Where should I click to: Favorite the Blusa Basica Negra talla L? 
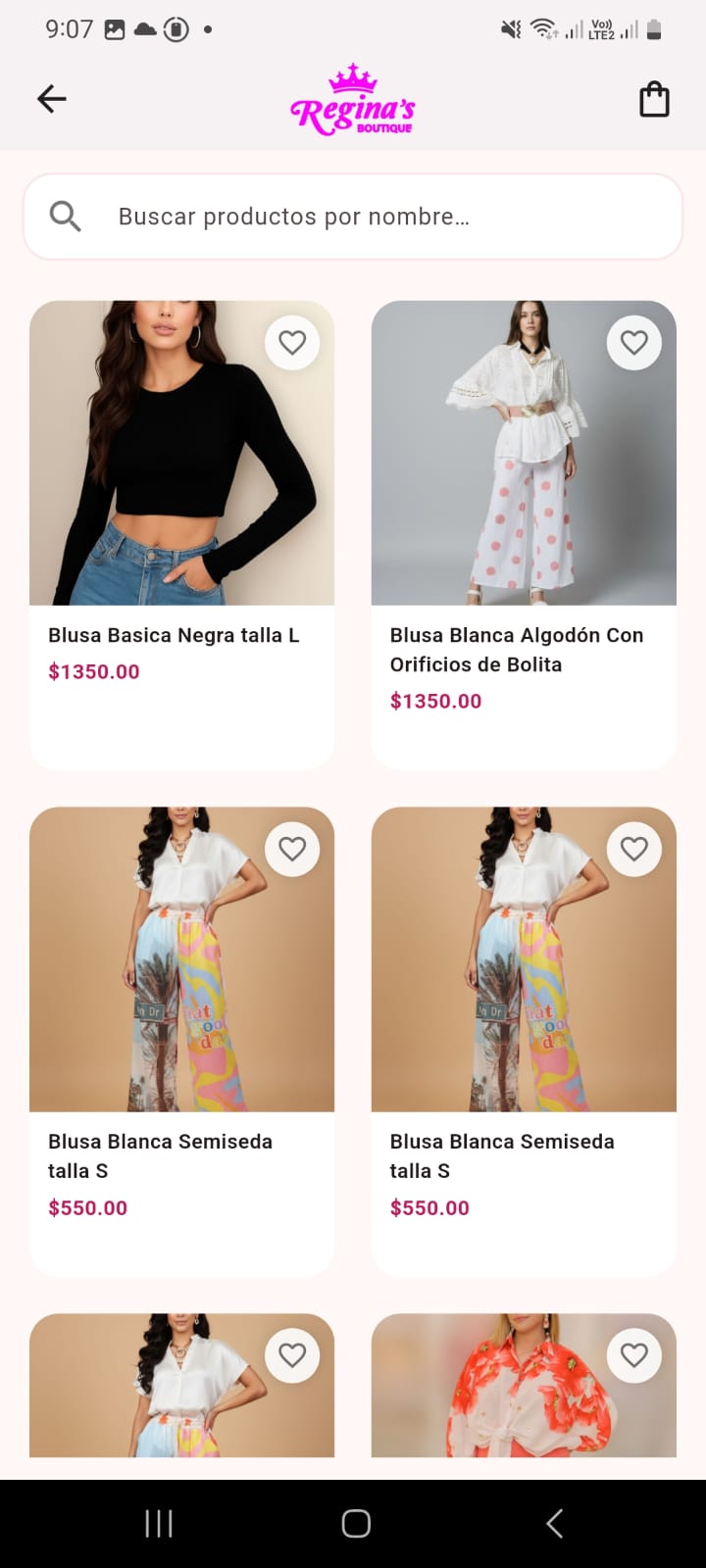tap(292, 343)
